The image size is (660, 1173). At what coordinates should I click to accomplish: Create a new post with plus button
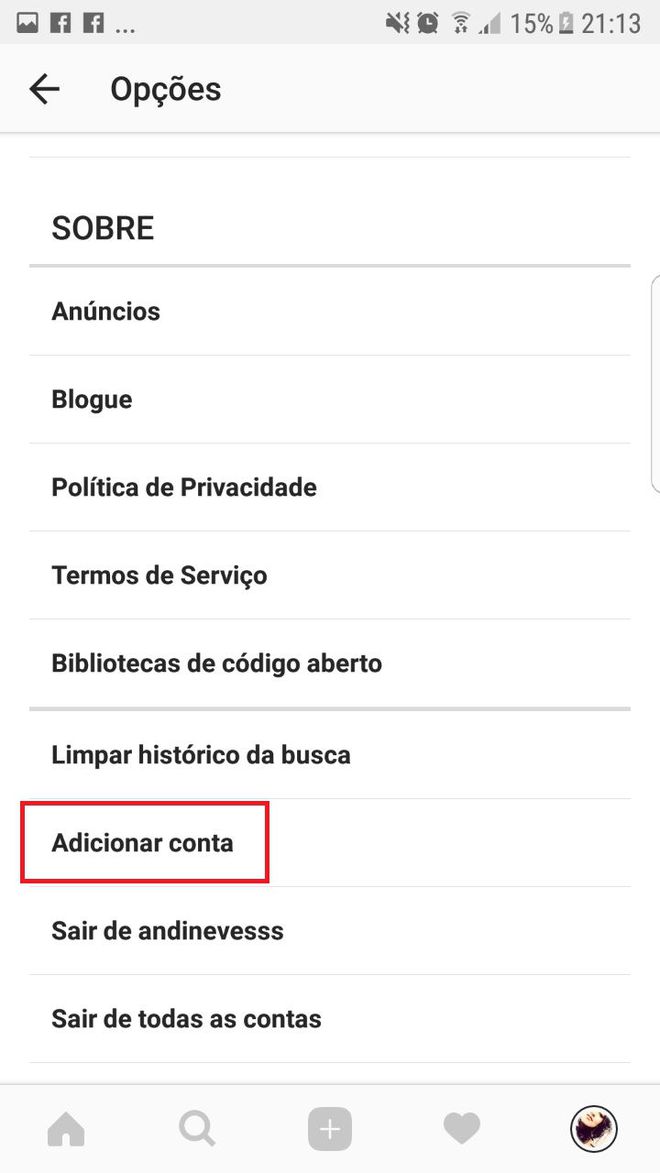(330, 1128)
